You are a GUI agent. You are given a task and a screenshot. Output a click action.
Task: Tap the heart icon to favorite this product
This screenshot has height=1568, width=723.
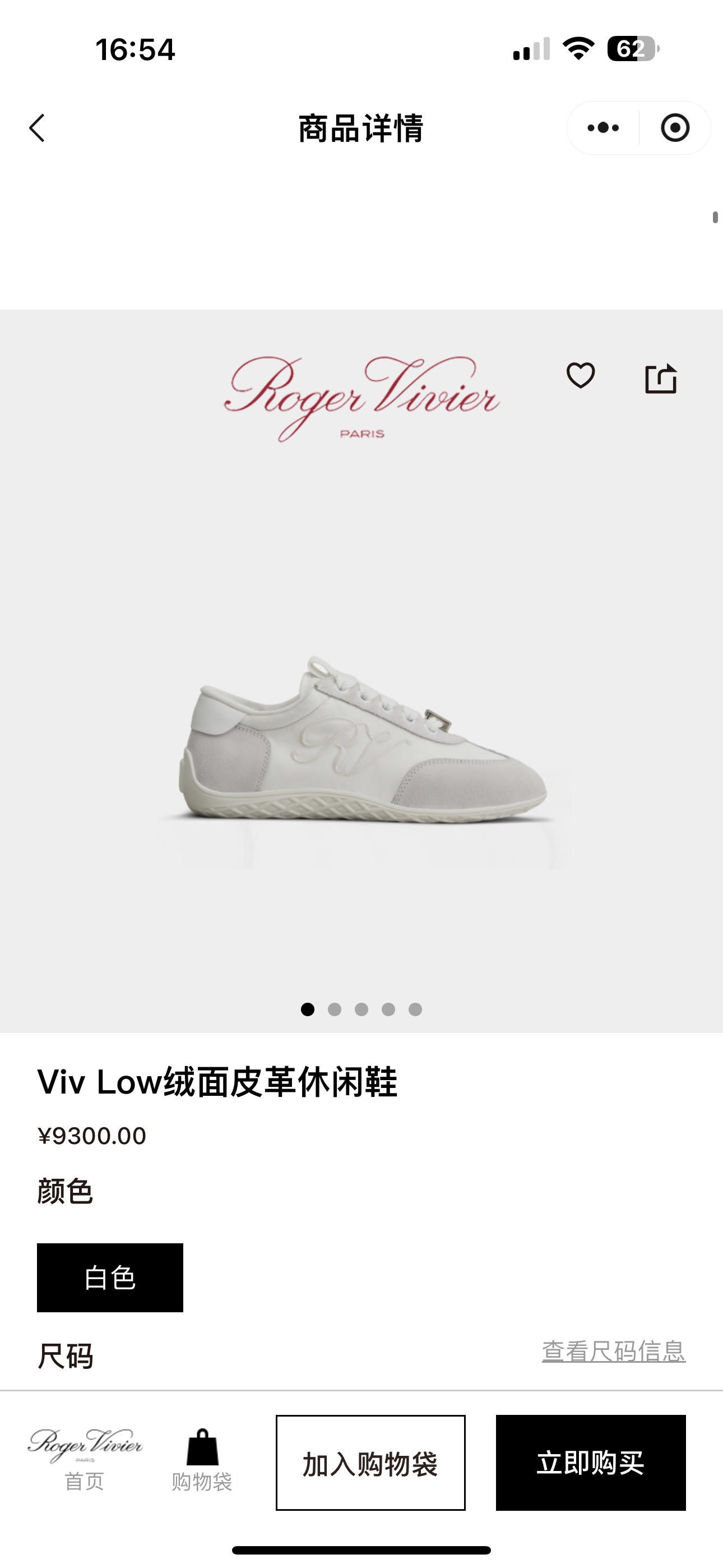pyautogui.click(x=582, y=377)
